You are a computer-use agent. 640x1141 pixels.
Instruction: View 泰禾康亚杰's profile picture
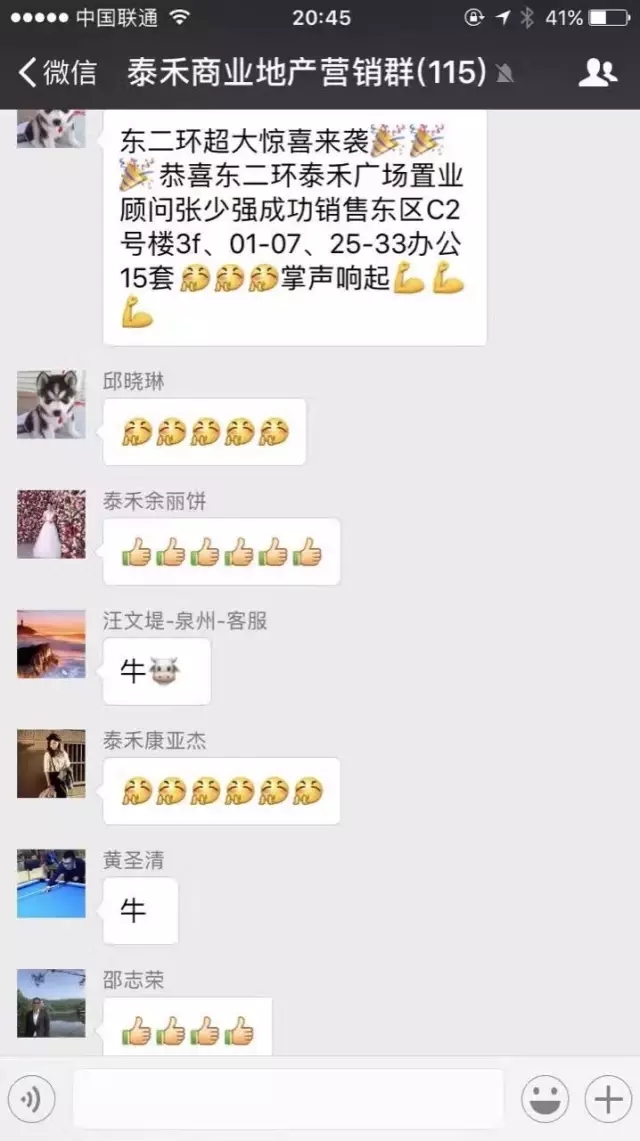(51, 764)
